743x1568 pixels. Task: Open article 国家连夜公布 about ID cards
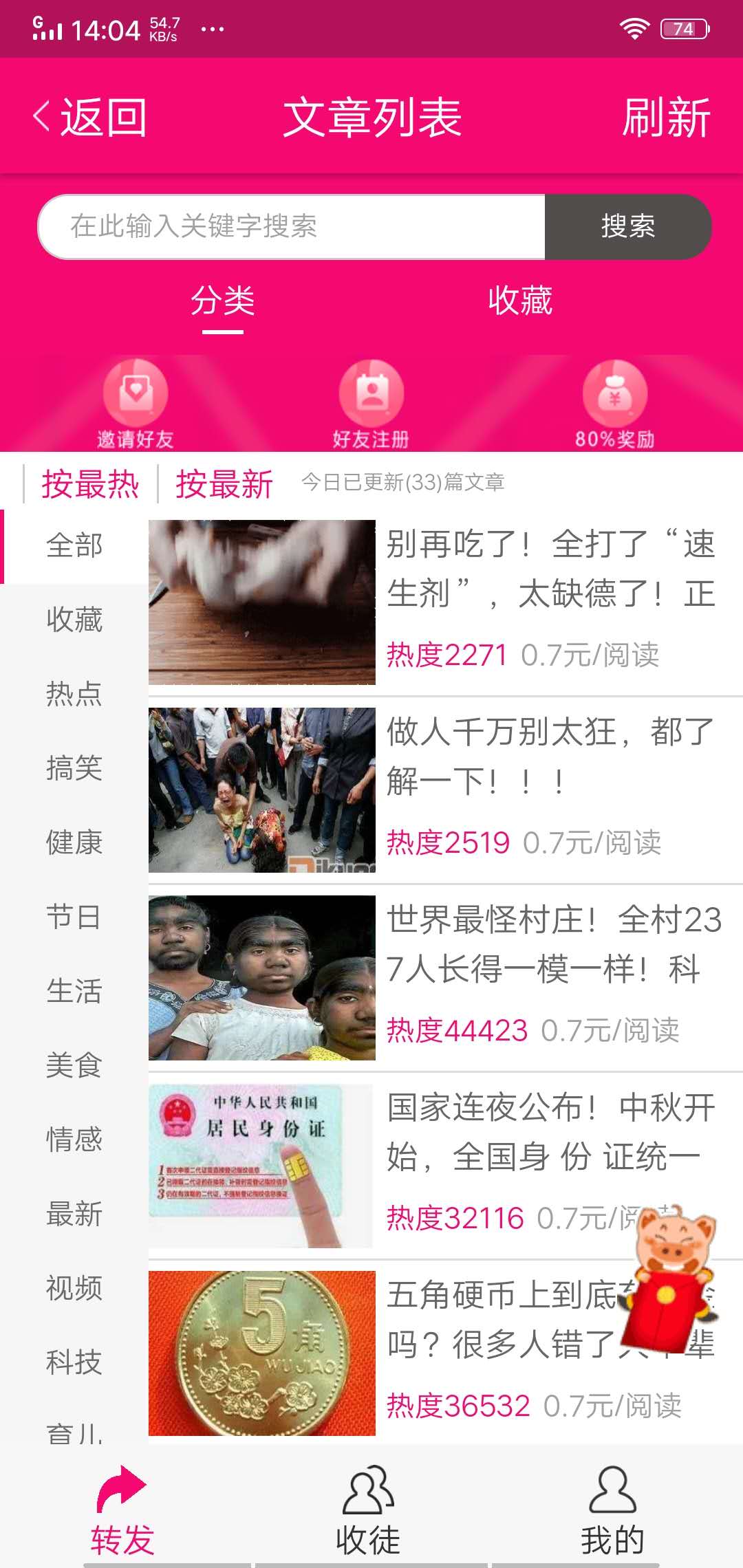coord(445,1166)
